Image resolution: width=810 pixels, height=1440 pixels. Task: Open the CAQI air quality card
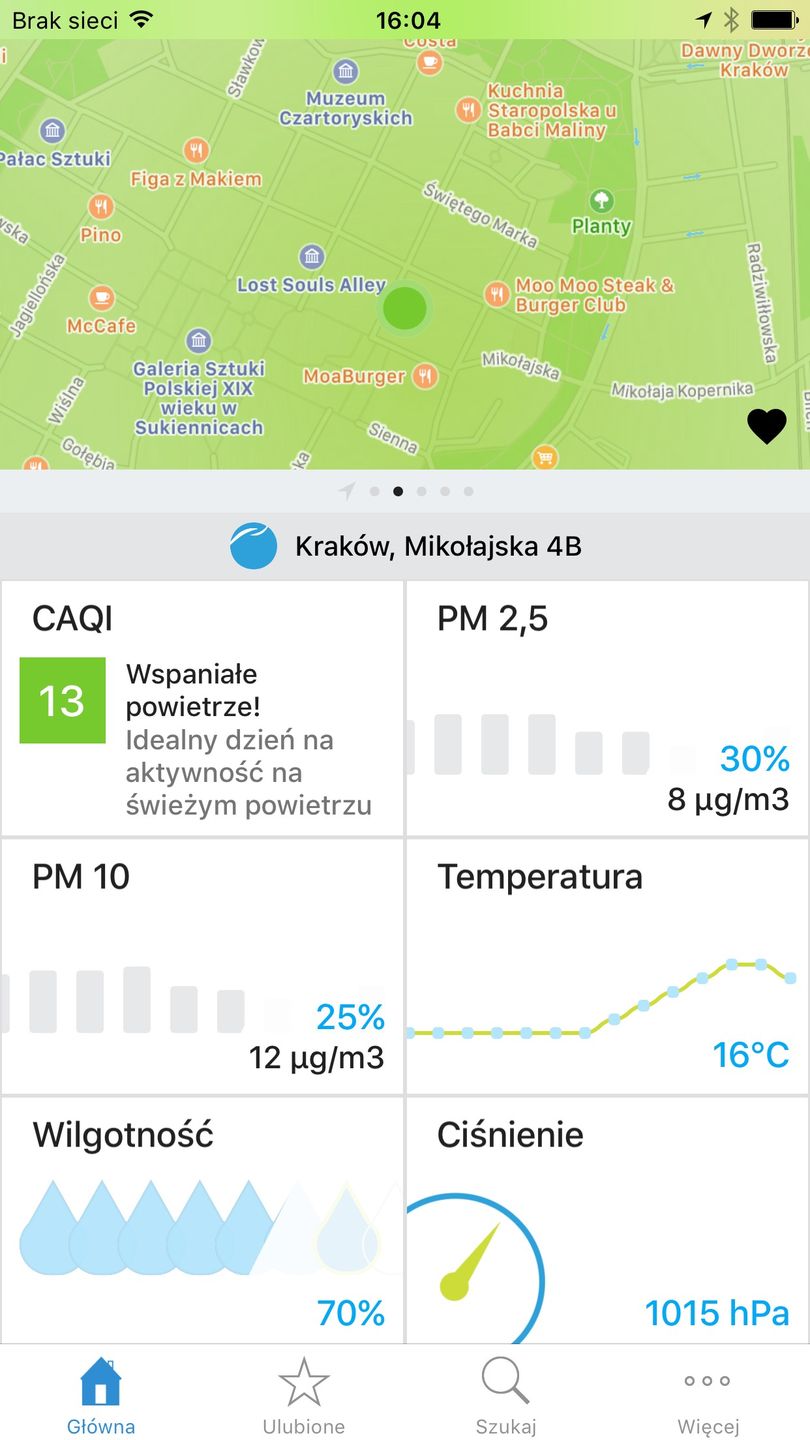click(202, 708)
